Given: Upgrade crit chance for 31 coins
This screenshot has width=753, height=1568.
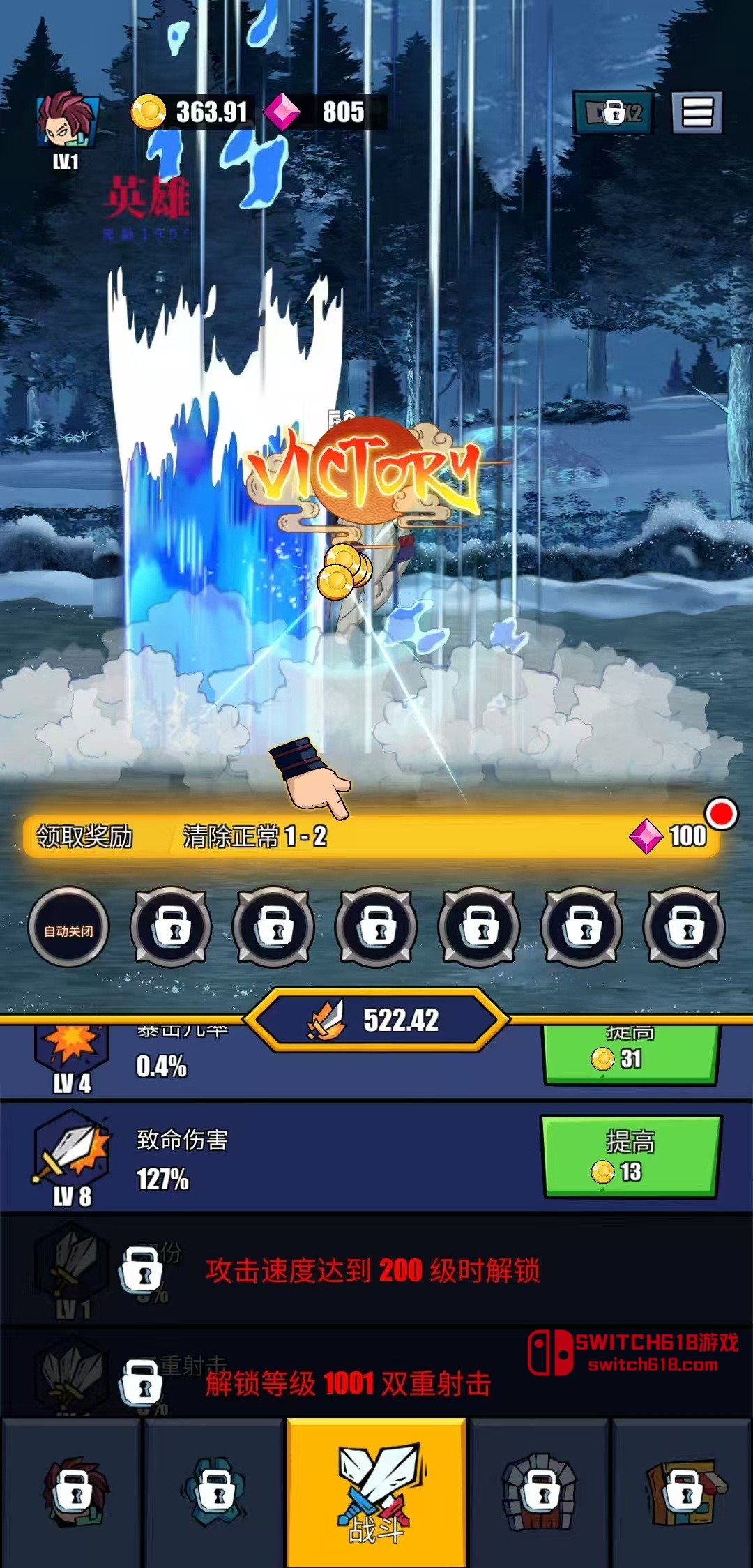Looking at the screenshot, I should (x=630, y=1055).
